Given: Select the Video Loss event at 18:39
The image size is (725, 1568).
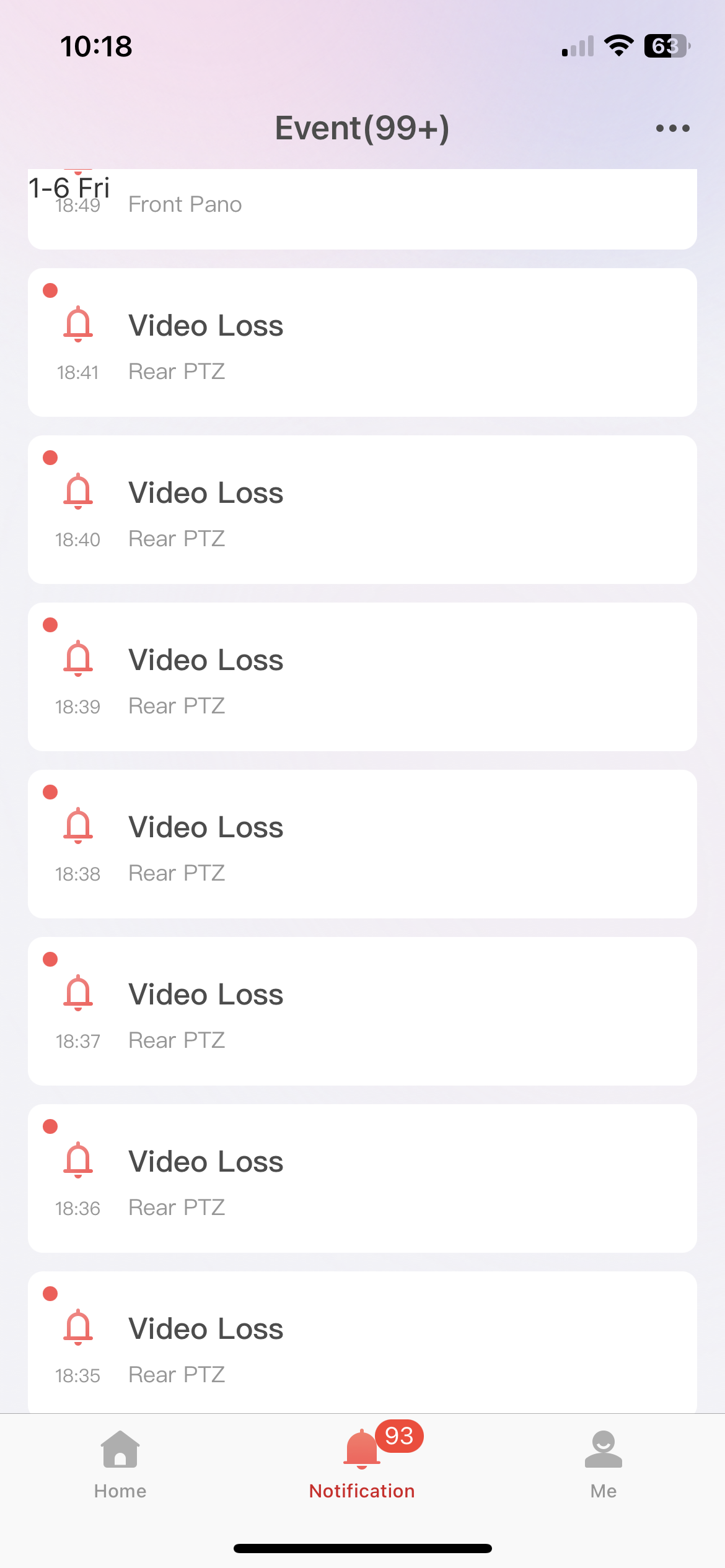Looking at the screenshot, I should 362,677.
